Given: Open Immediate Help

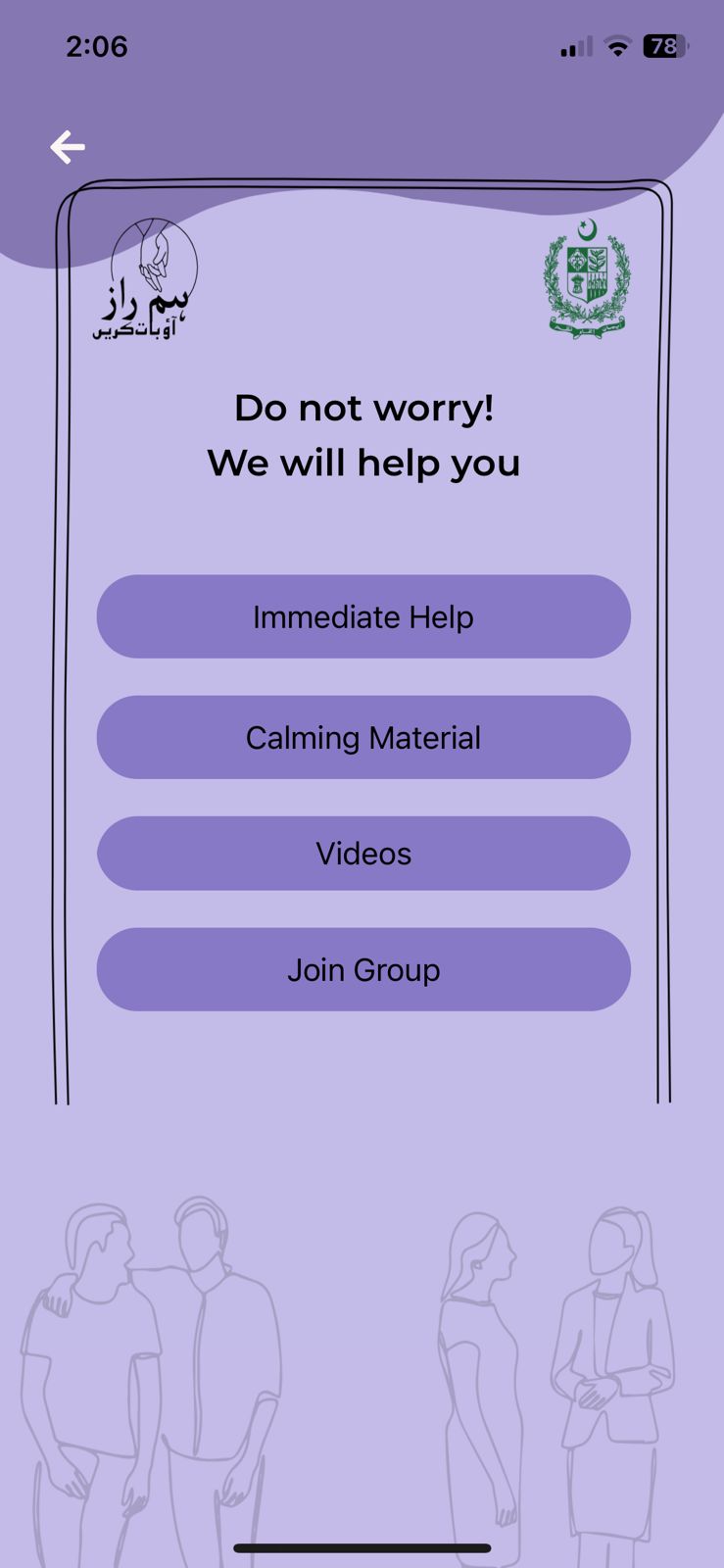Looking at the screenshot, I should pyautogui.click(x=362, y=616).
